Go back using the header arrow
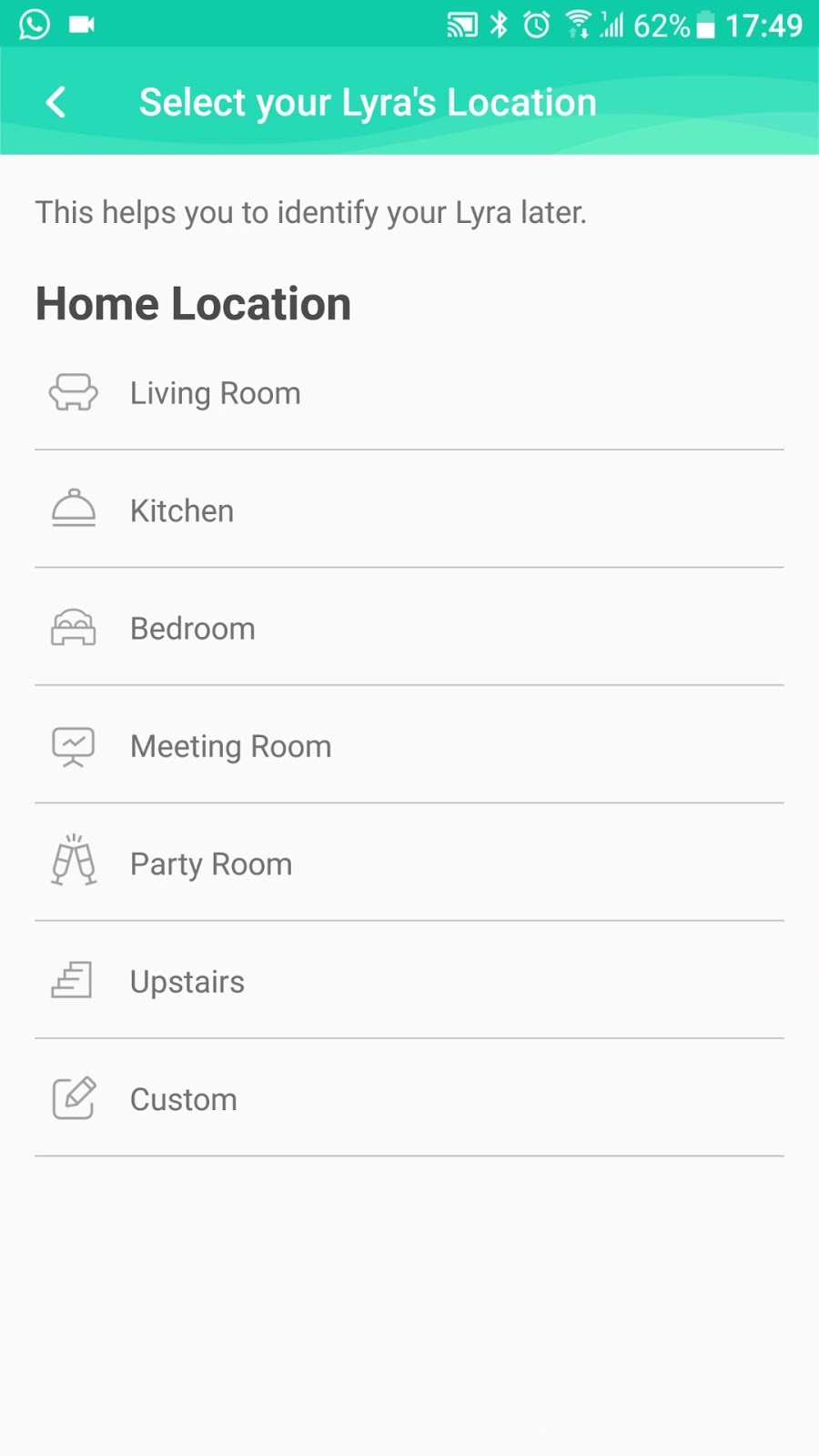Image resolution: width=819 pixels, height=1456 pixels. point(56,102)
